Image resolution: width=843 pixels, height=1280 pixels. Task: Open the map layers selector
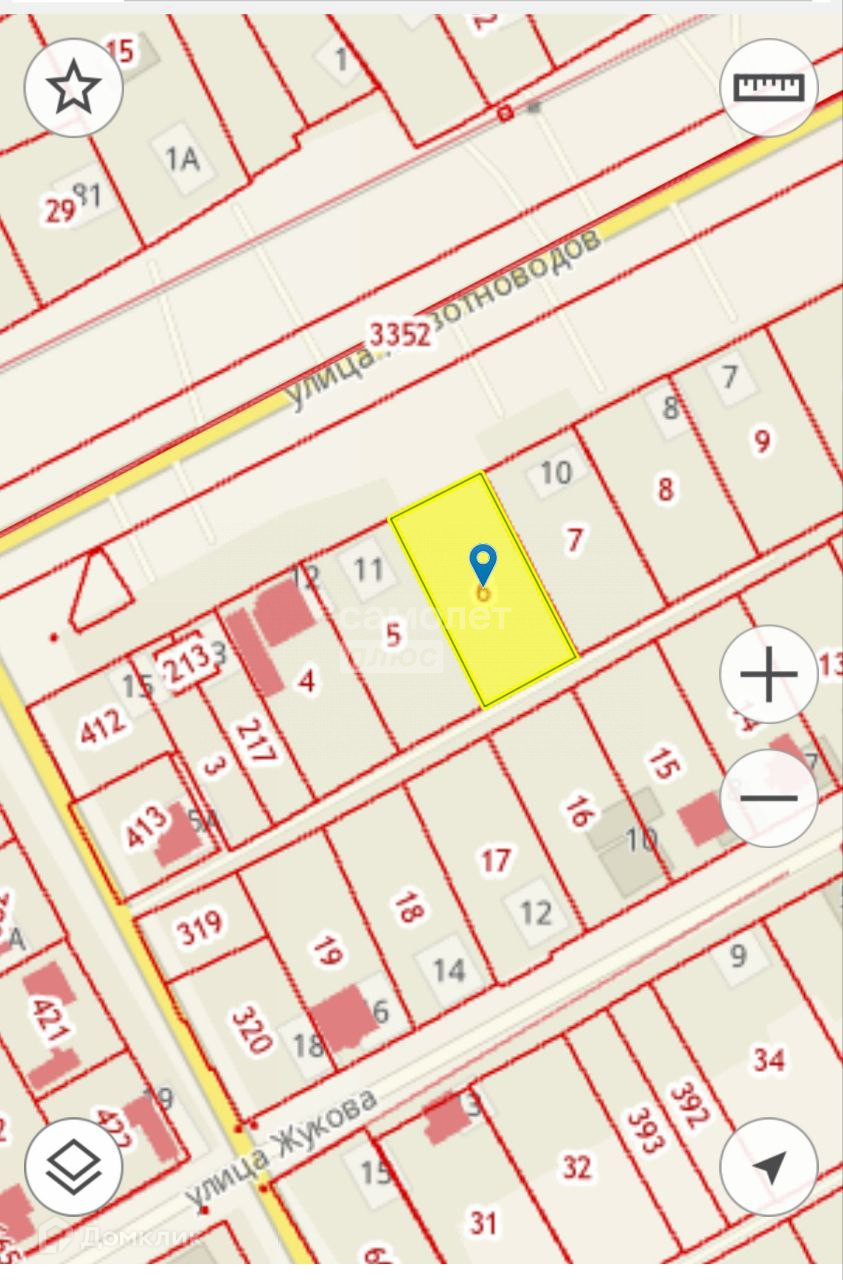click(73, 1167)
